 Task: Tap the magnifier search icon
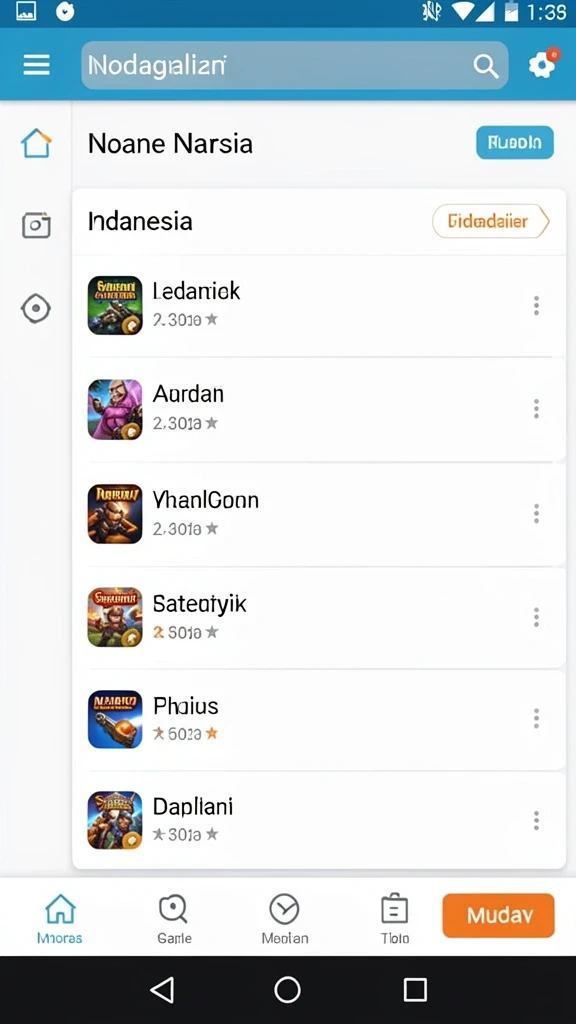coord(485,65)
